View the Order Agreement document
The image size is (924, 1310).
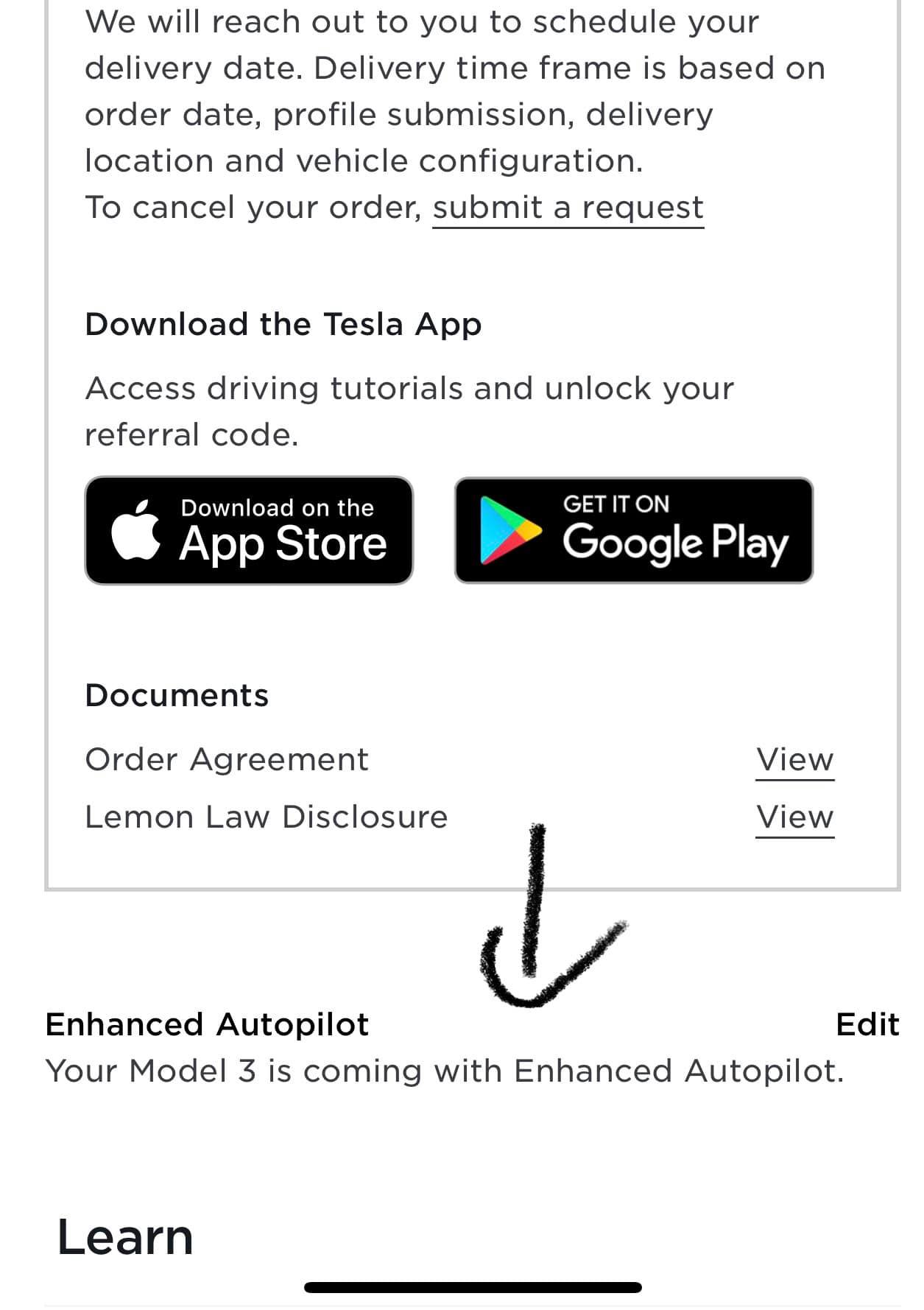point(794,759)
